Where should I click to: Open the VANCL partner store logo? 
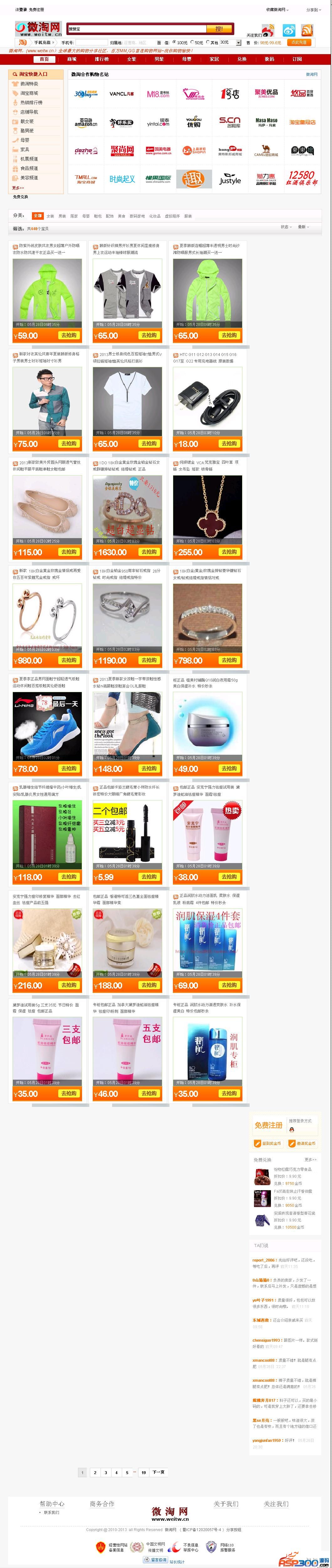[x=121, y=94]
